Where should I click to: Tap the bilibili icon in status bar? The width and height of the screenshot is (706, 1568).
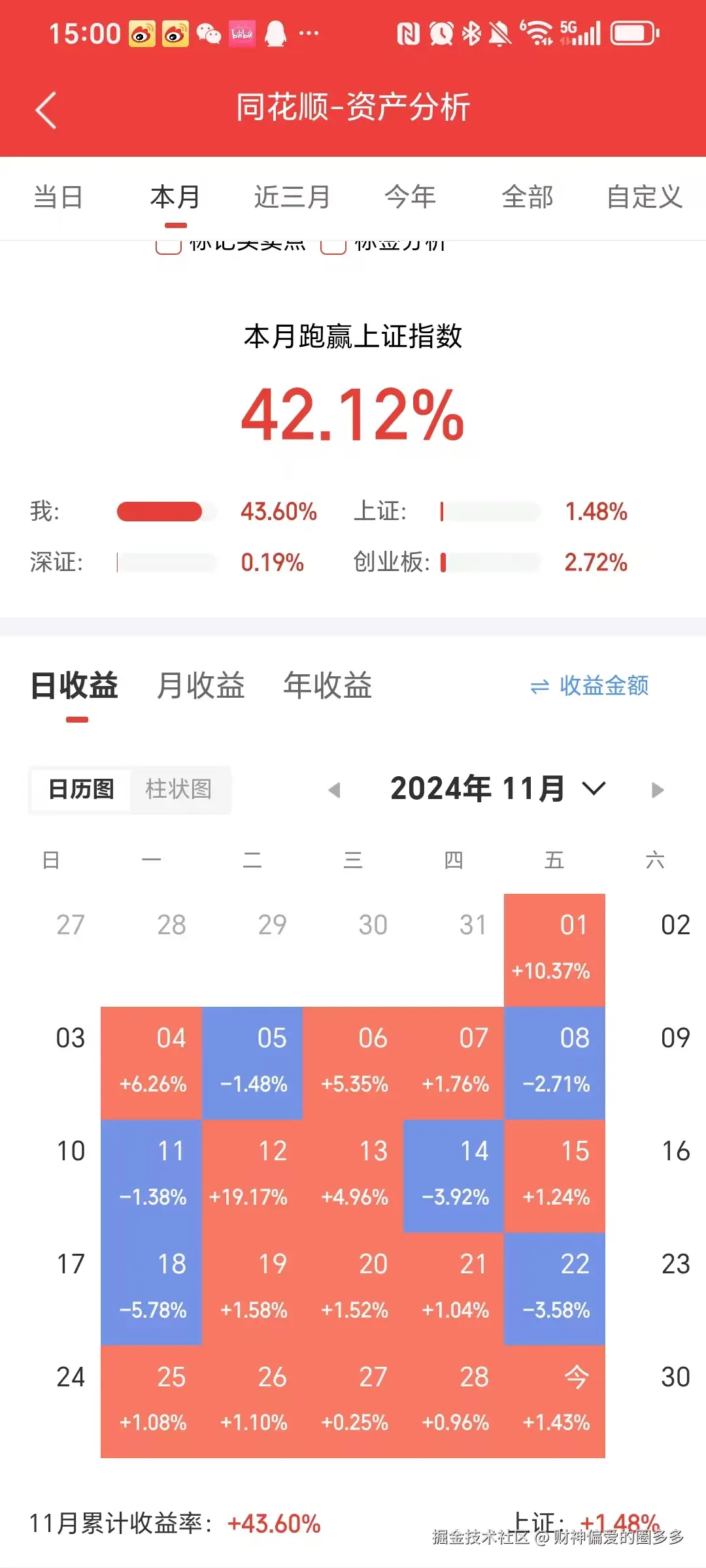click(243, 33)
